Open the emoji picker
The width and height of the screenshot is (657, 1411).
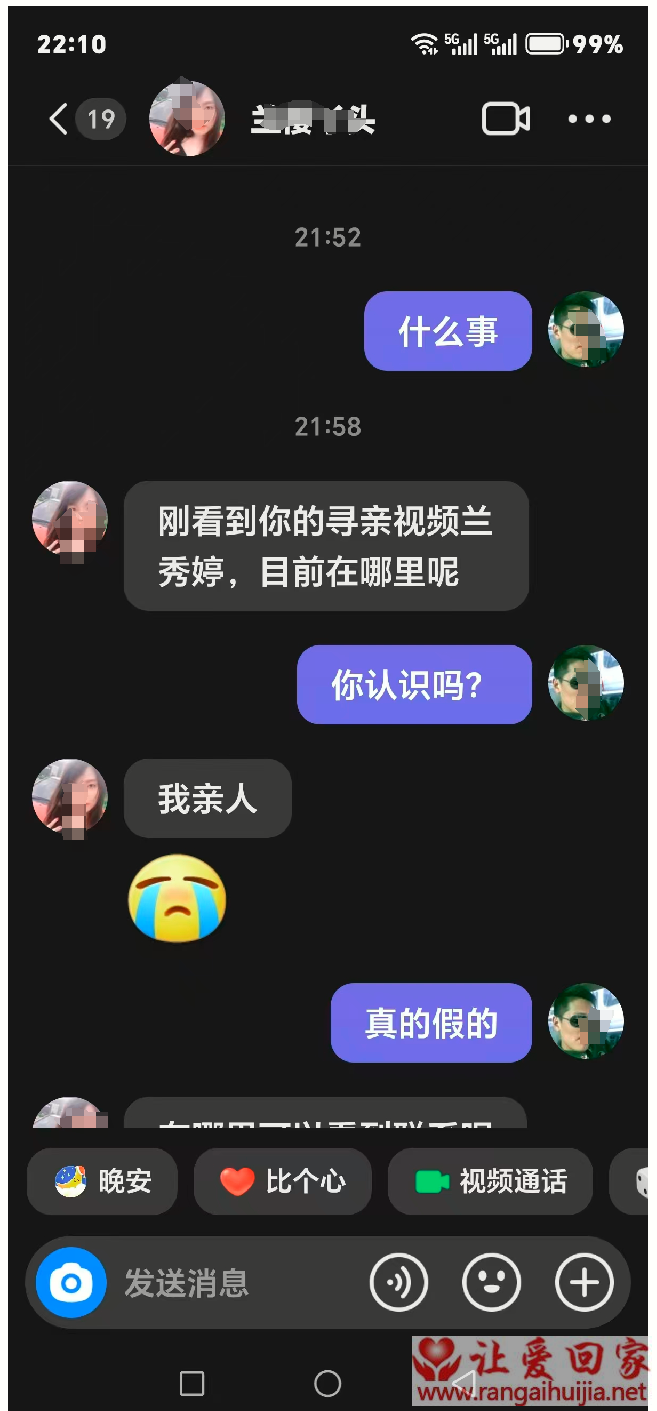491,1283
